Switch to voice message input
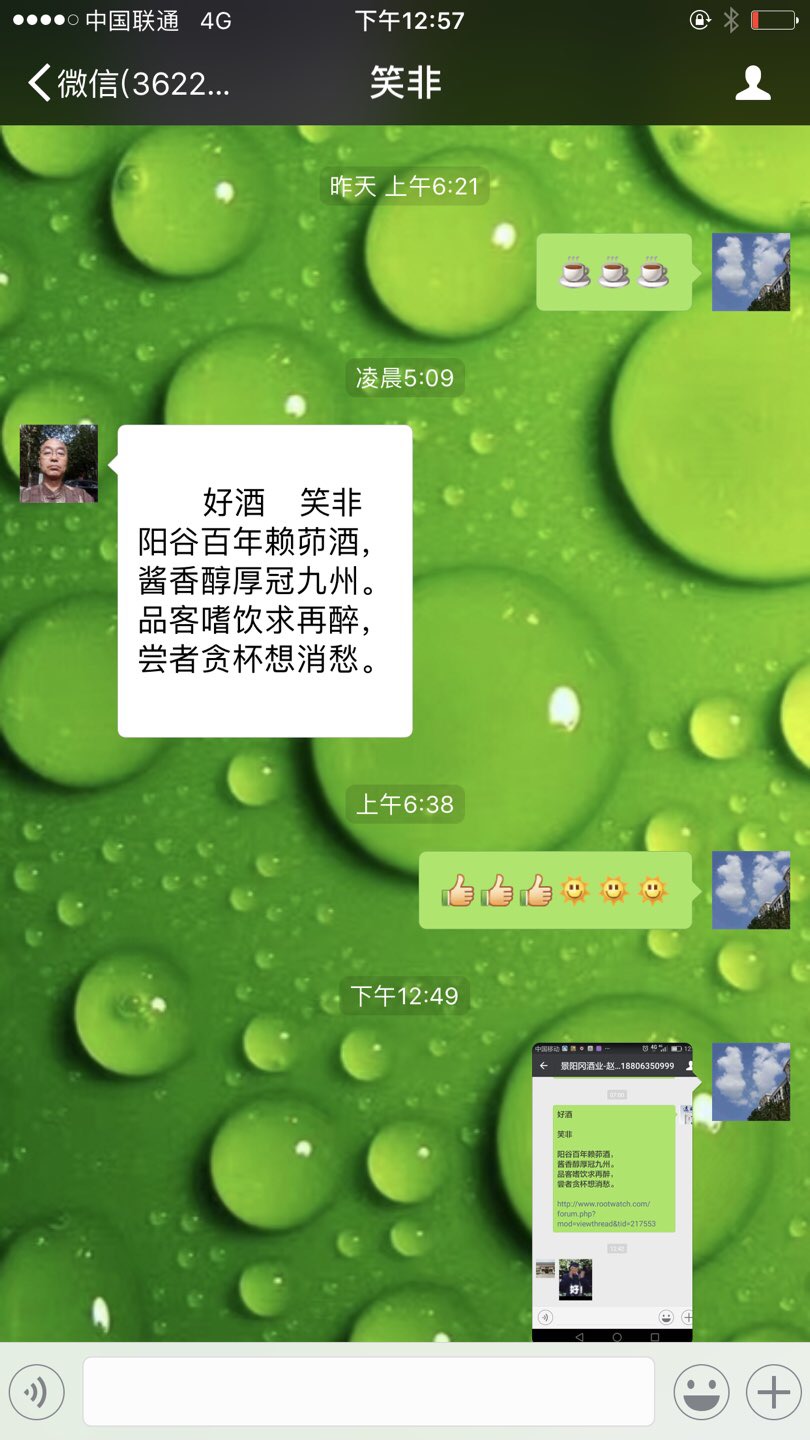The height and width of the screenshot is (1440, 810). (37, 1391)
